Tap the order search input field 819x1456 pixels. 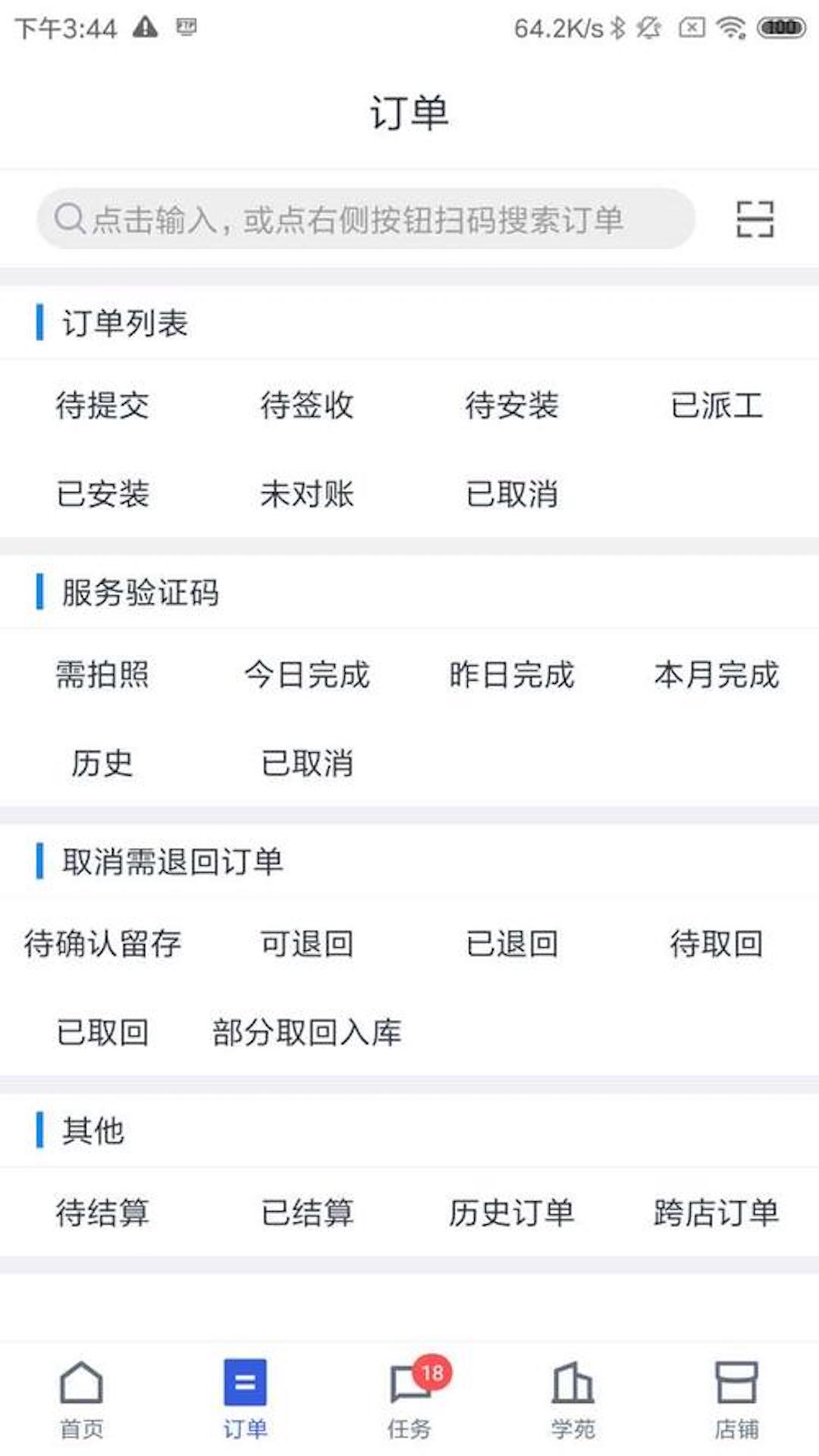click(x=364, y=218)
